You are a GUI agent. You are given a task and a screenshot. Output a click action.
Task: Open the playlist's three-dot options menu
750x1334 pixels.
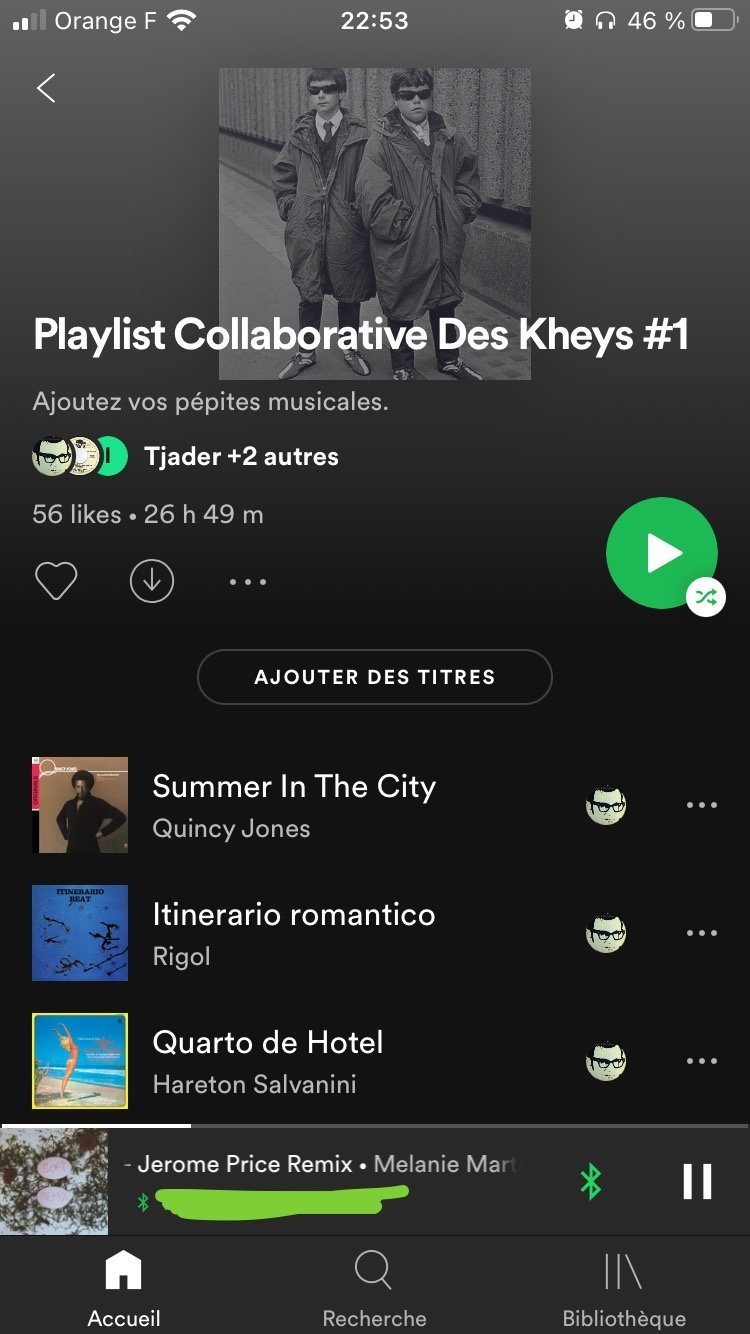pos(248,581)
